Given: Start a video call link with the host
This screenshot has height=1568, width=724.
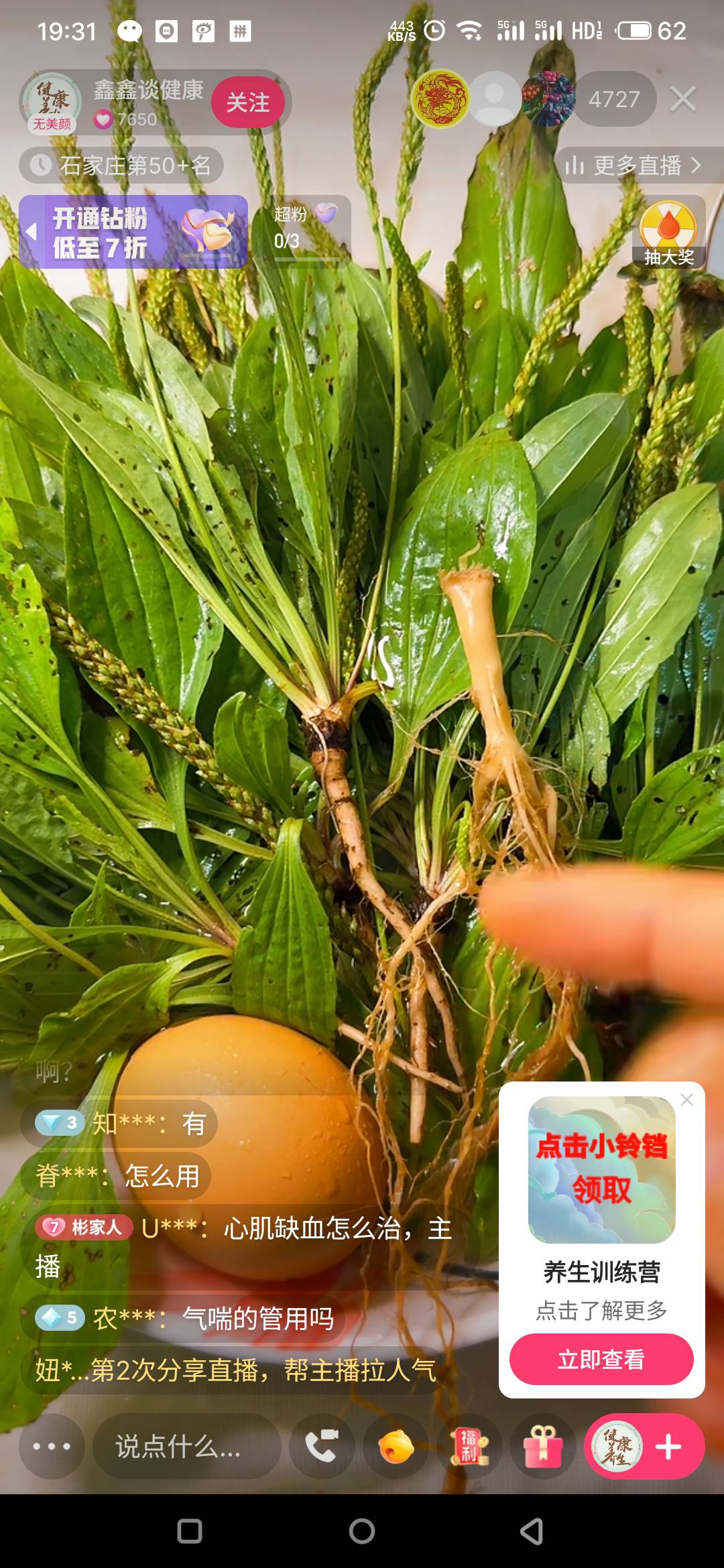Looking at the screenshot, I should [x=322, y=1447].
